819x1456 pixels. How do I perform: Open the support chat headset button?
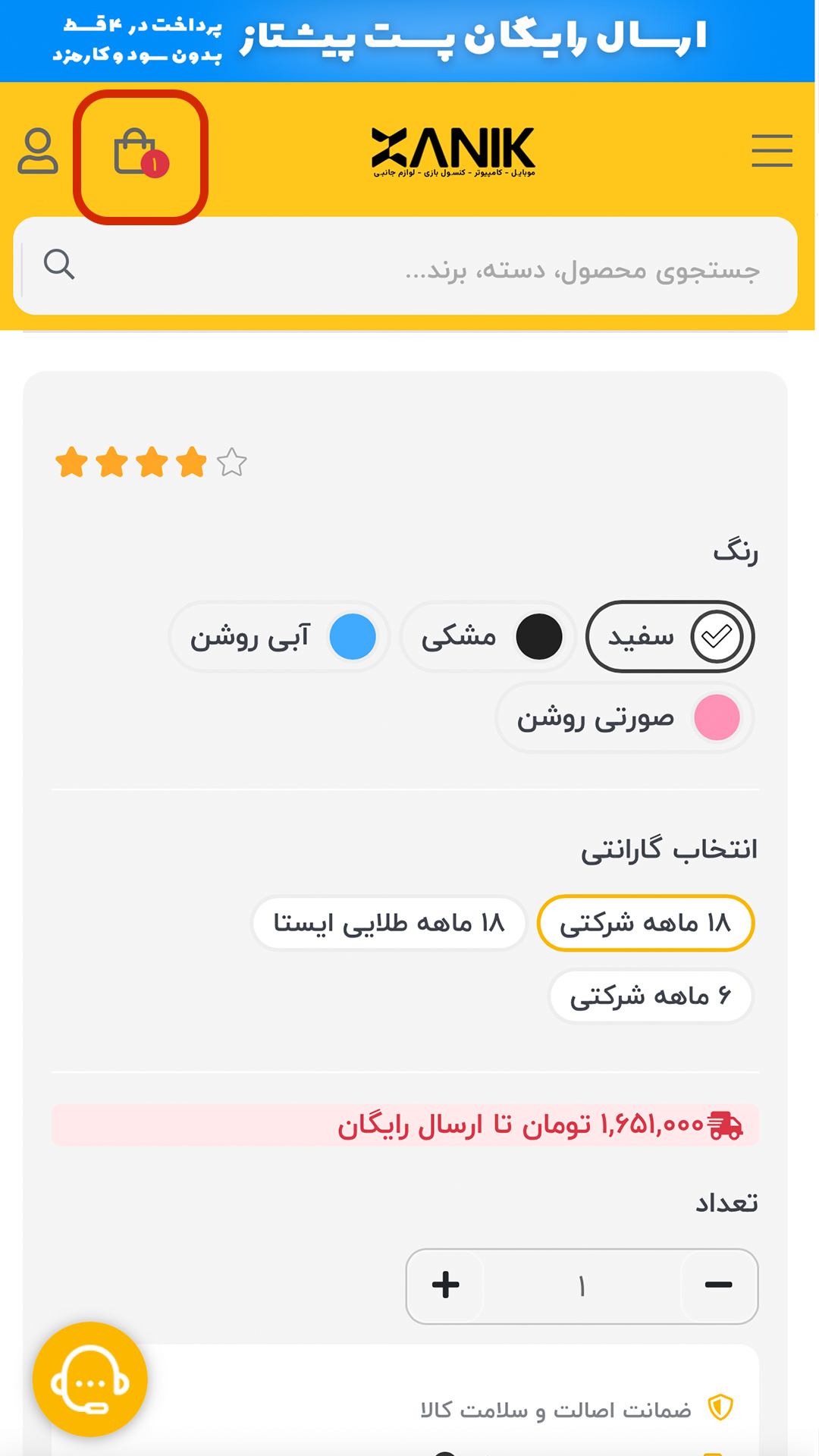click(90, 1379)
